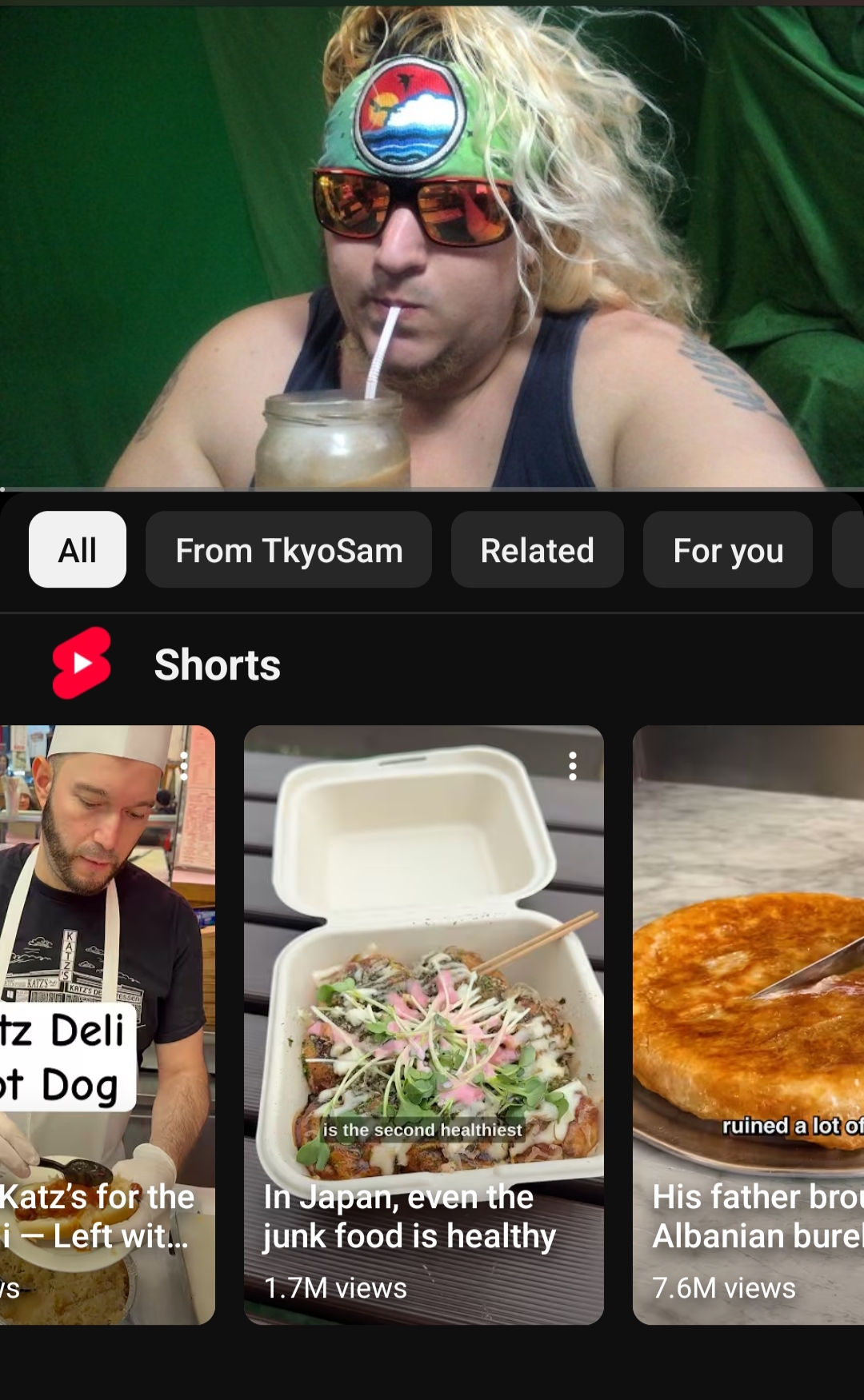
Task: Select the All filter chip
Action: click(78, 550)
